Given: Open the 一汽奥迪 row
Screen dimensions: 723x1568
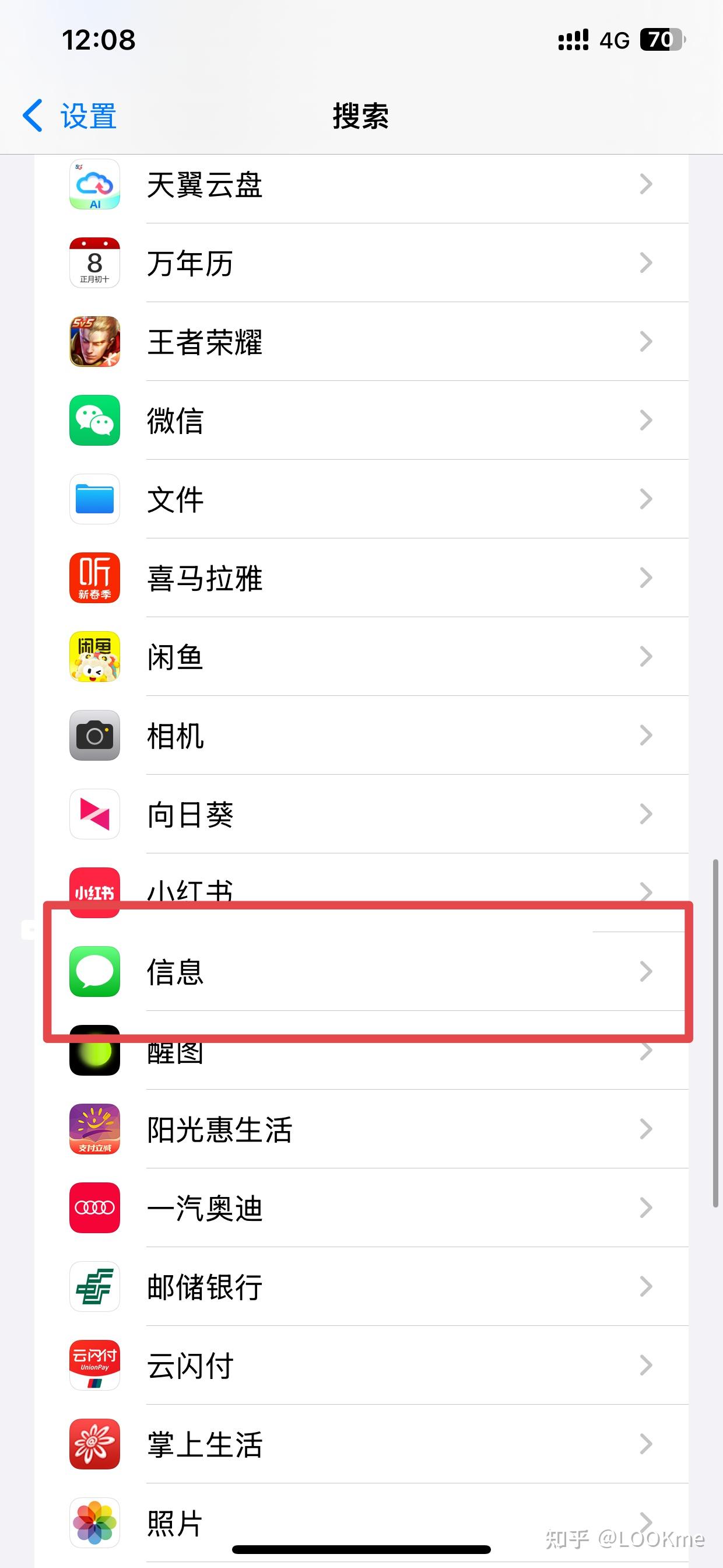Looking at the screenshot, I should click(361, 1207).
